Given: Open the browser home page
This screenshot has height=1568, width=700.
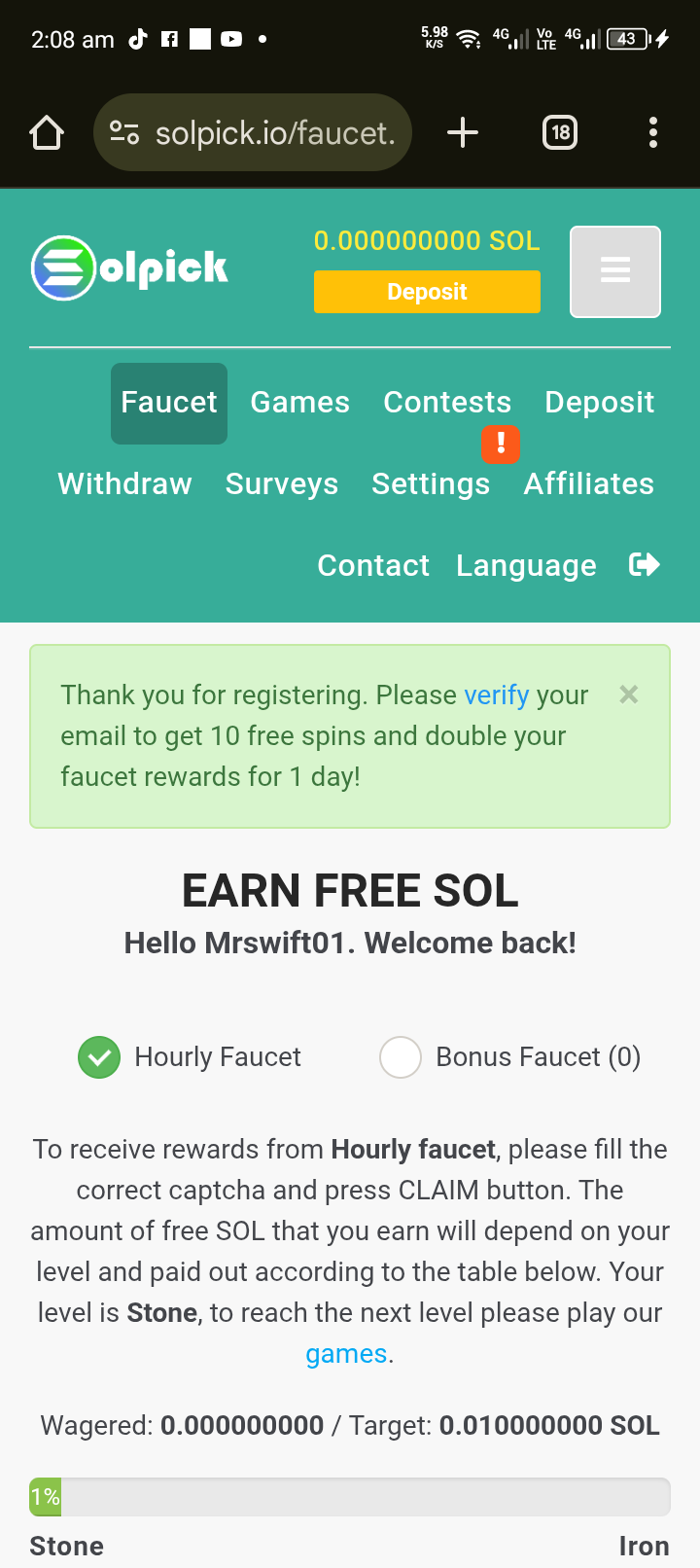Looking at the screenshot, I should [x=47, y=132].
